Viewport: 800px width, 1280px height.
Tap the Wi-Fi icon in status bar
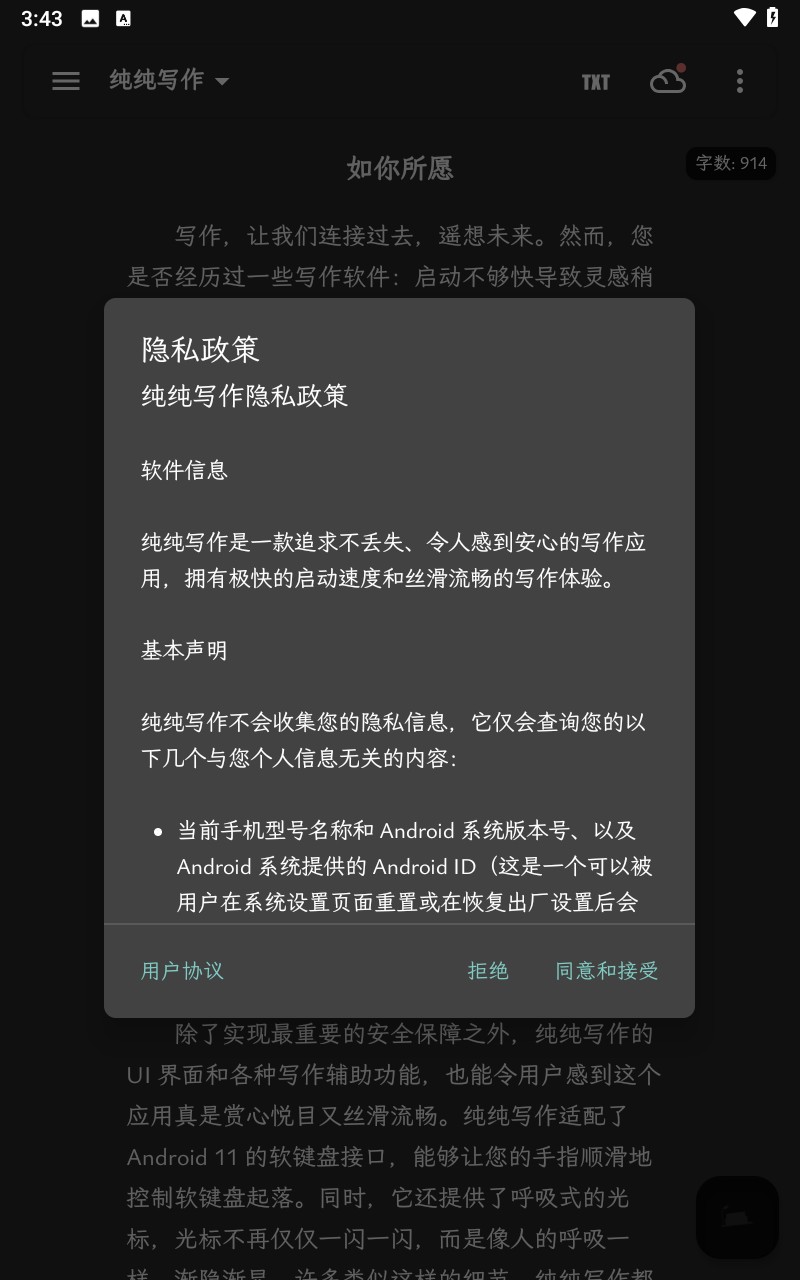(744, 17)
